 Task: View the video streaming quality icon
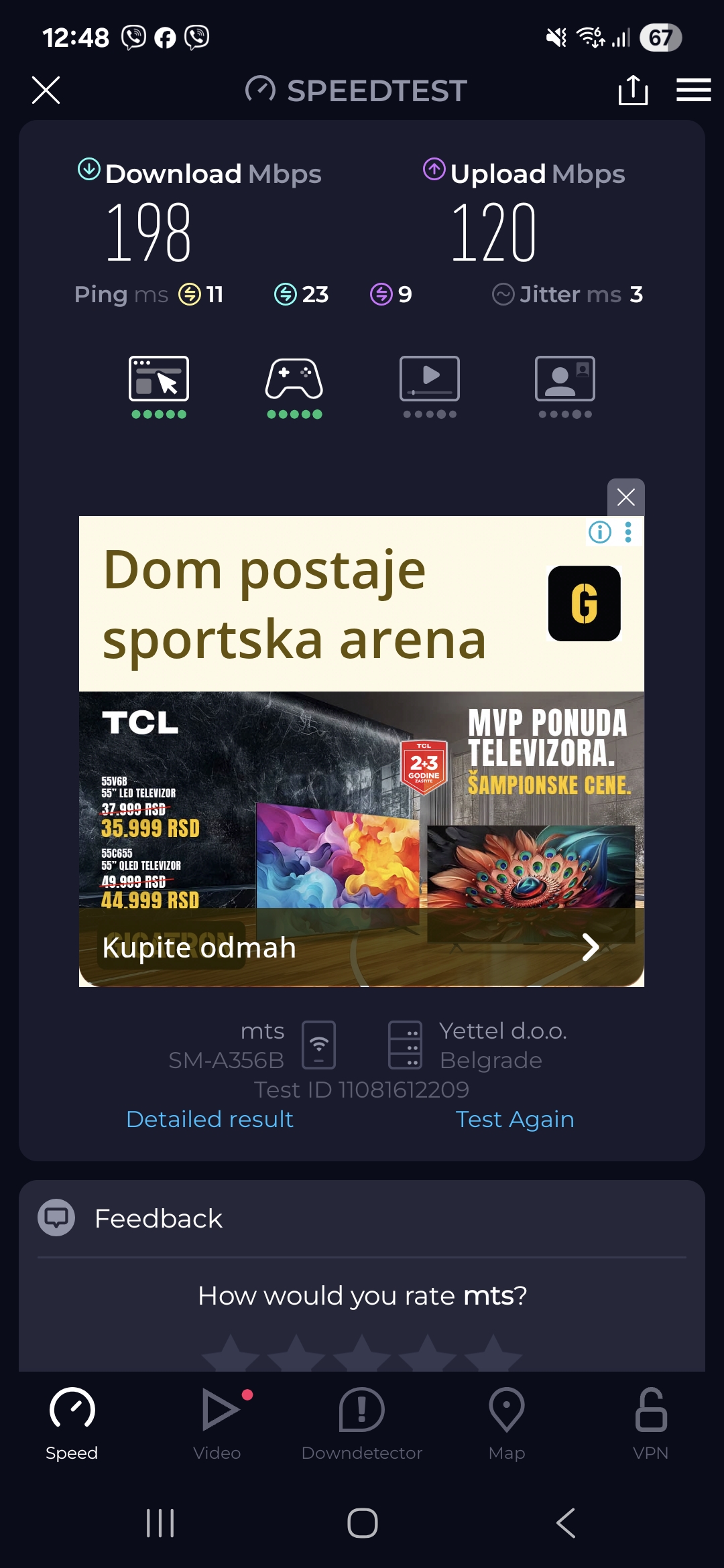click(x=430, y=379)
